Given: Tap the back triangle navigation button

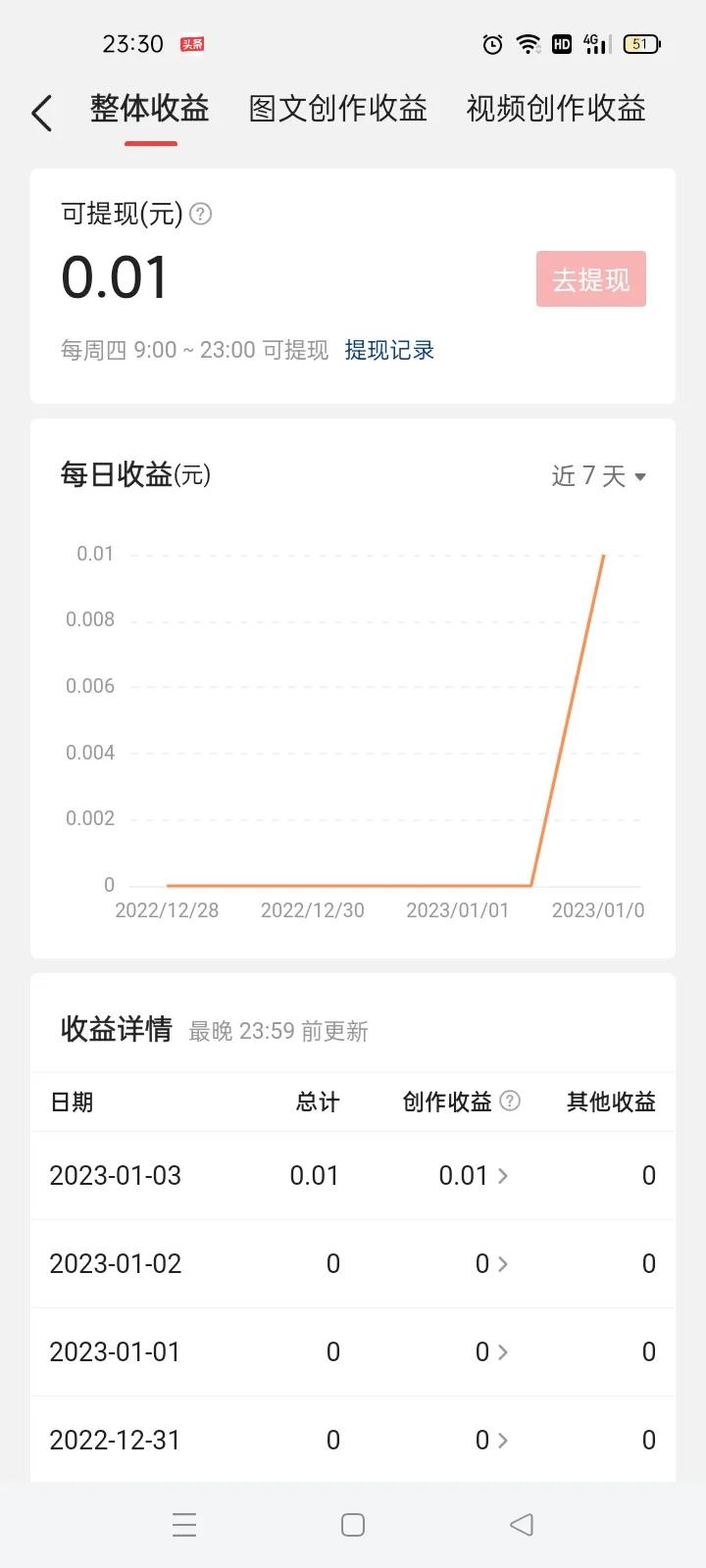Looking at the screenshot, I should (x=521, y=1525).
